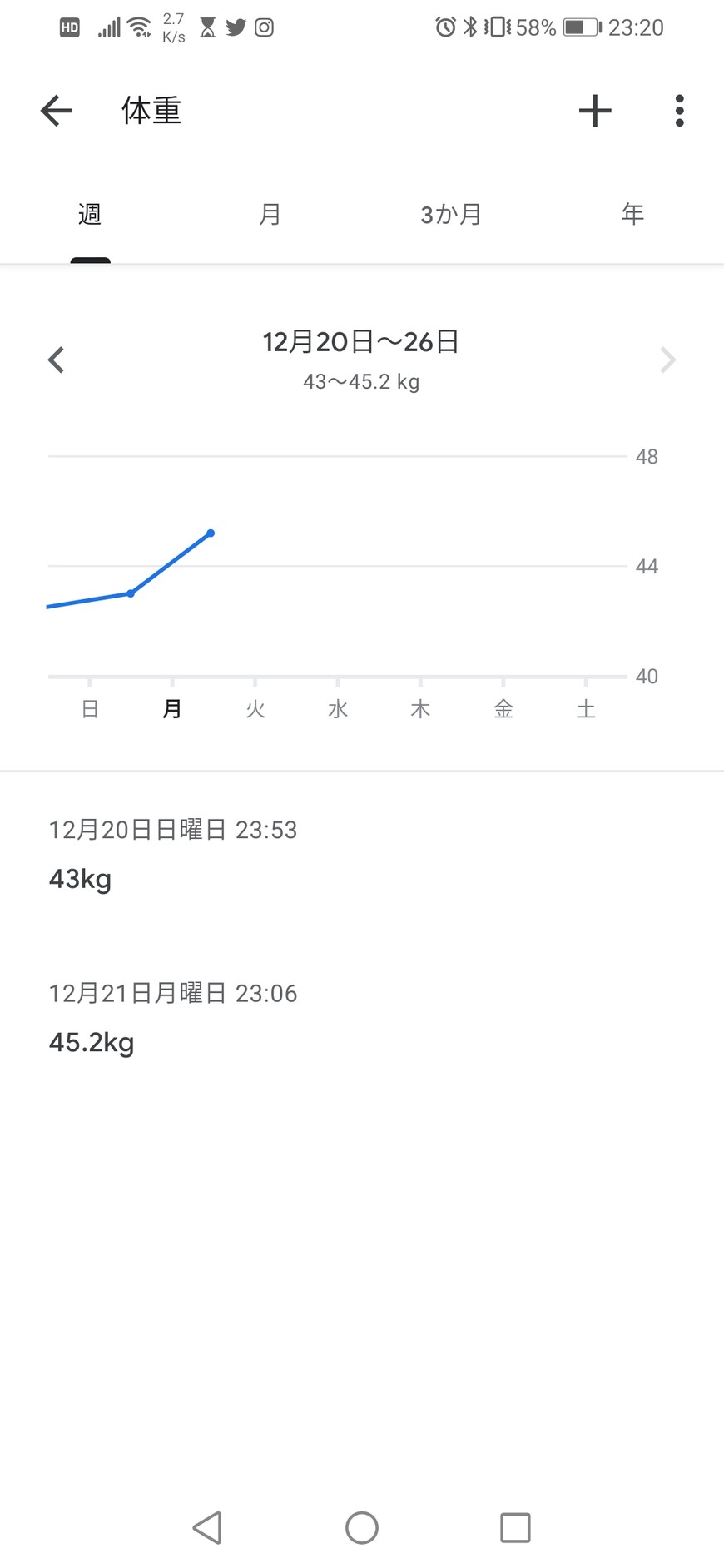
Task: Switch to the 月 tab
Action: (270, 215)
